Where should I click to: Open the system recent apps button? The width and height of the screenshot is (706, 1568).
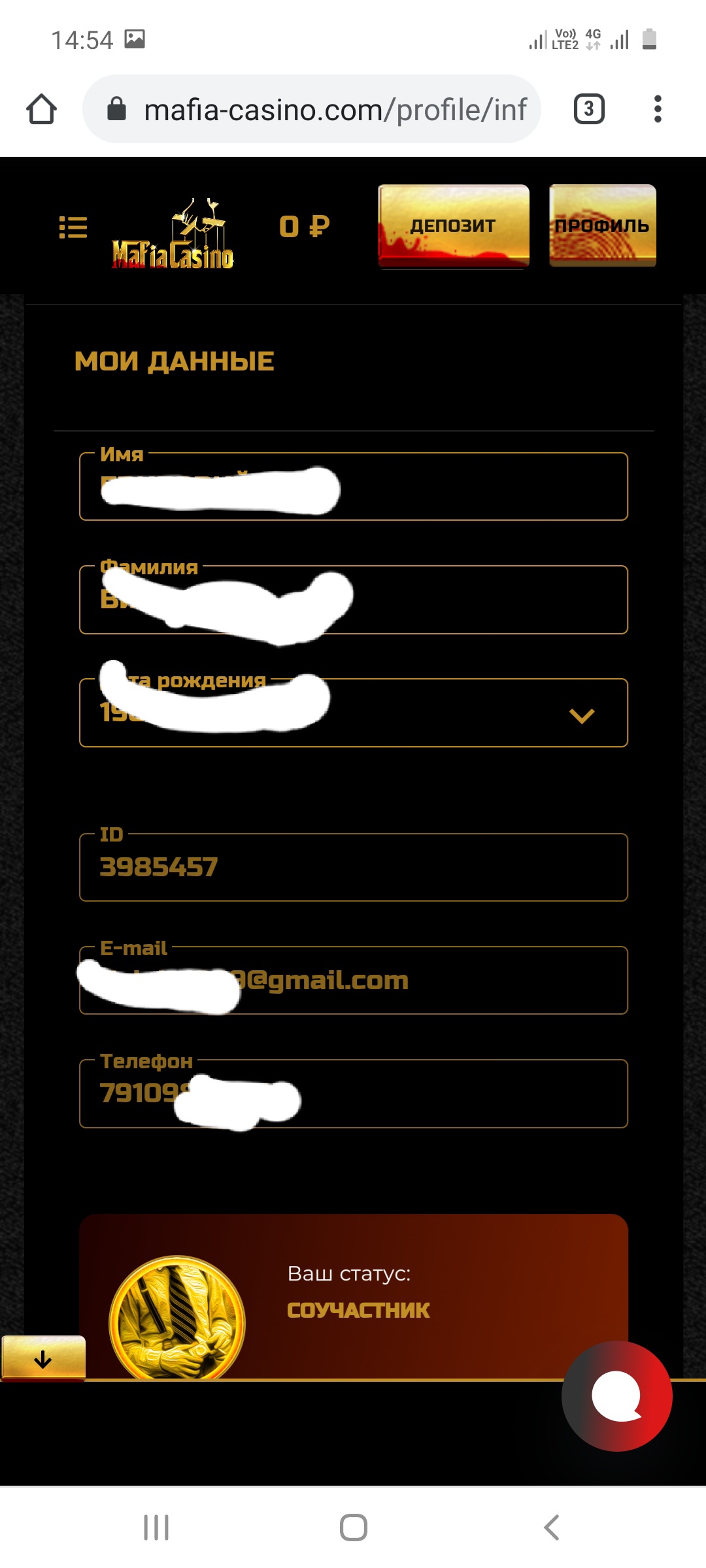pos(156,1527)
